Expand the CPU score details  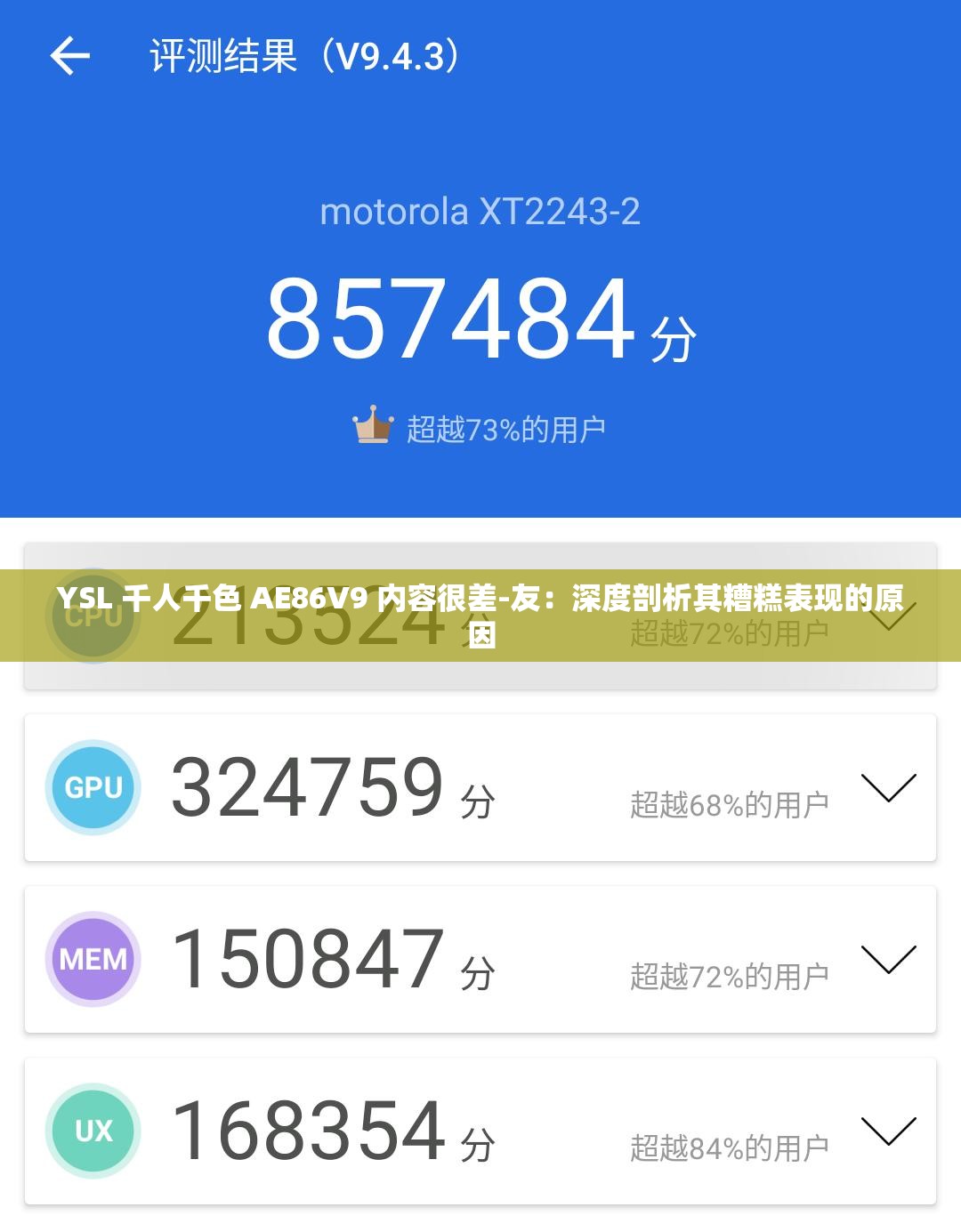[x=888, y=623]
